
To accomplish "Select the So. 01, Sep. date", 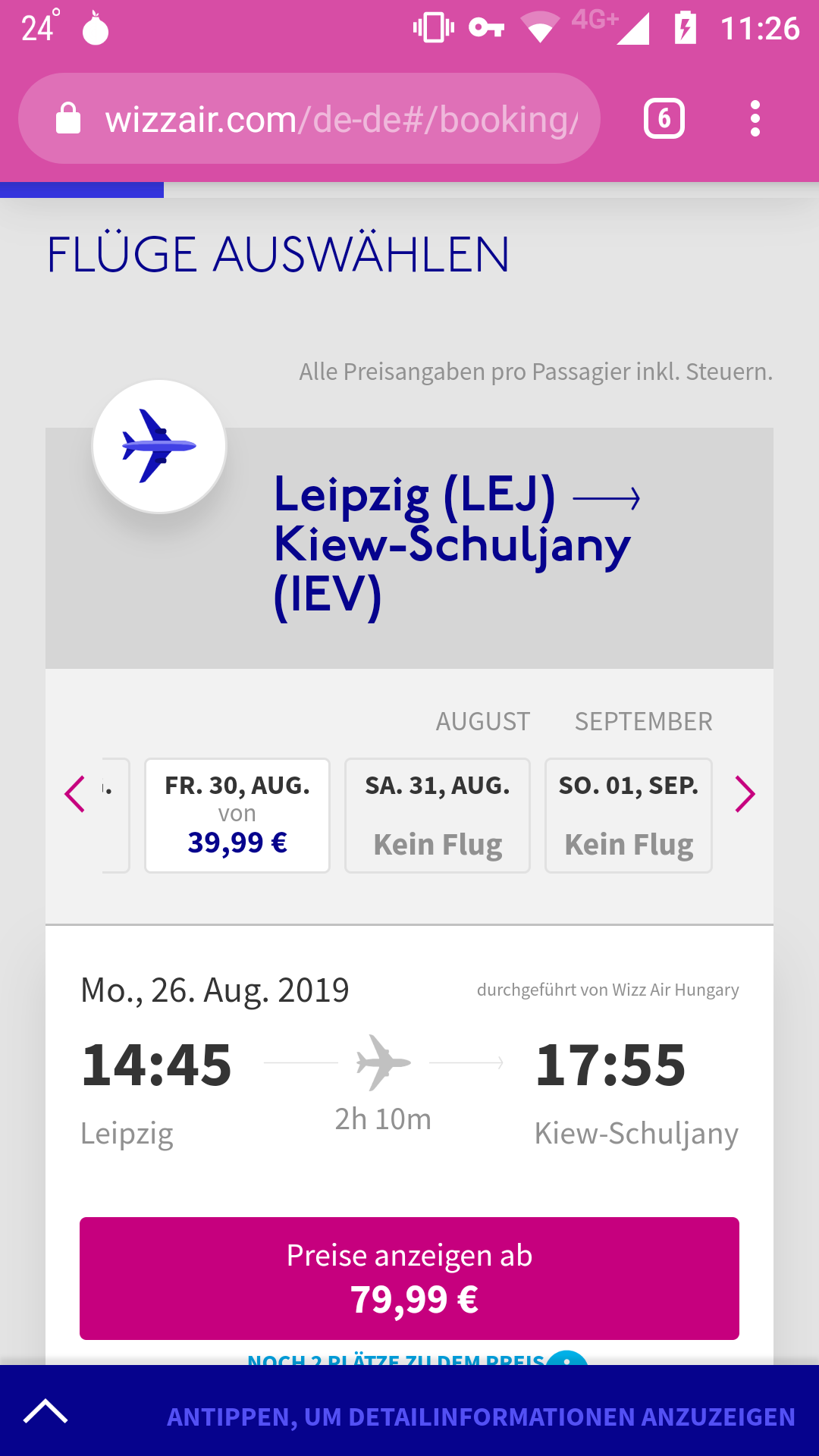I will 628,815.
